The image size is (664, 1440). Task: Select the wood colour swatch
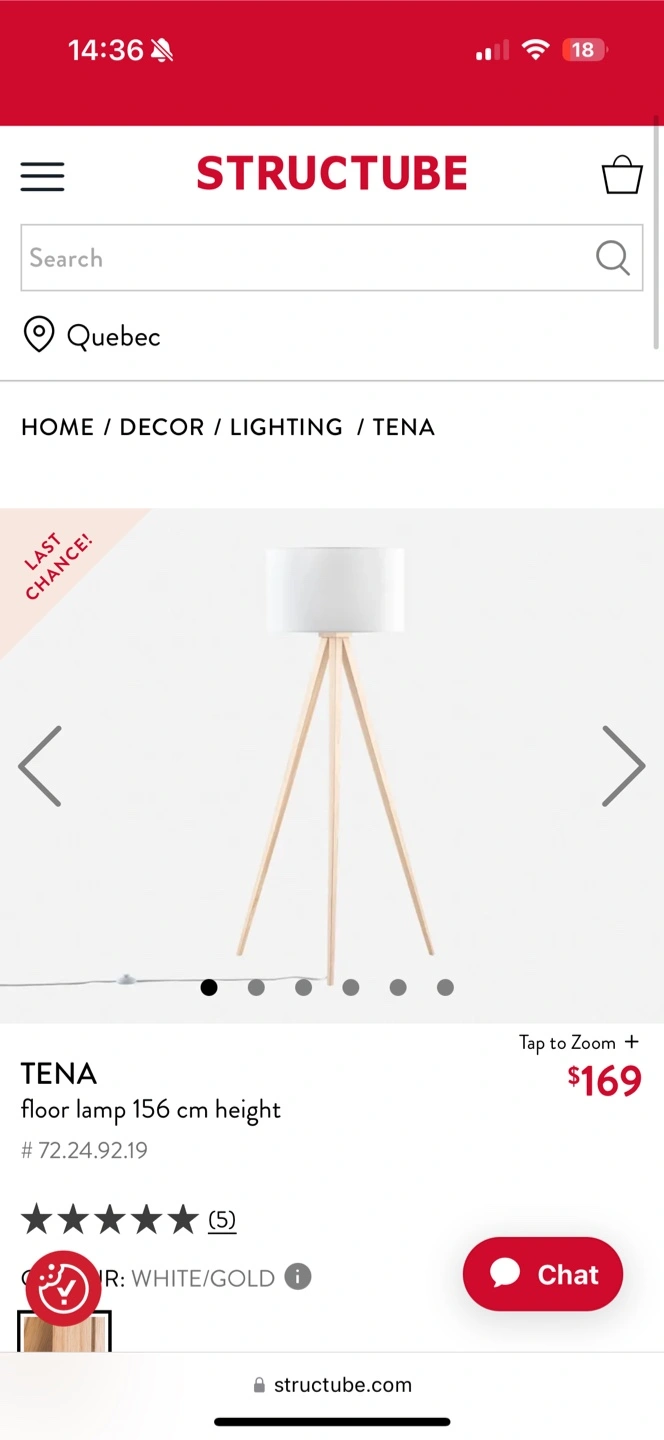[x=64, y=1331]
